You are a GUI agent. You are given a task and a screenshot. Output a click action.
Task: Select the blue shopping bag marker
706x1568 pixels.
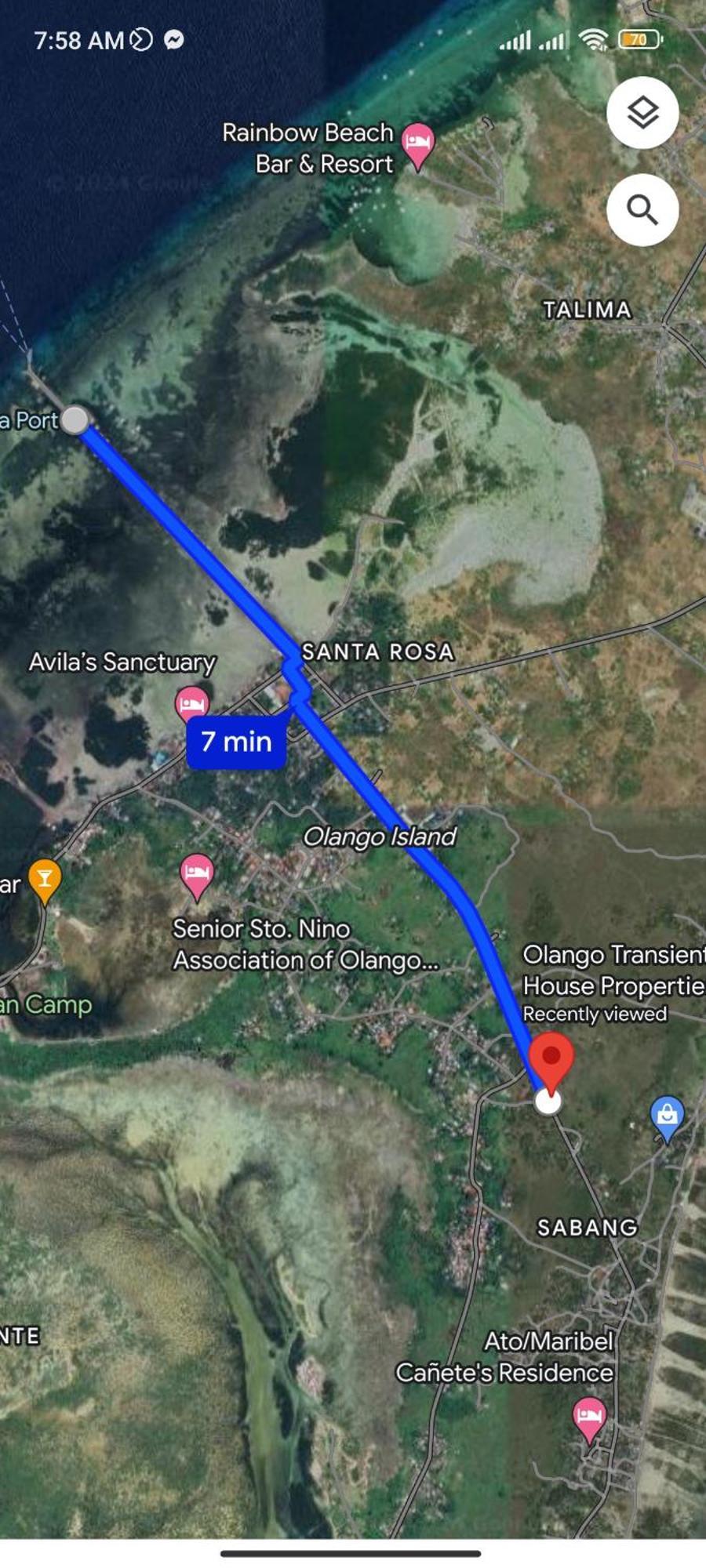667,1116
